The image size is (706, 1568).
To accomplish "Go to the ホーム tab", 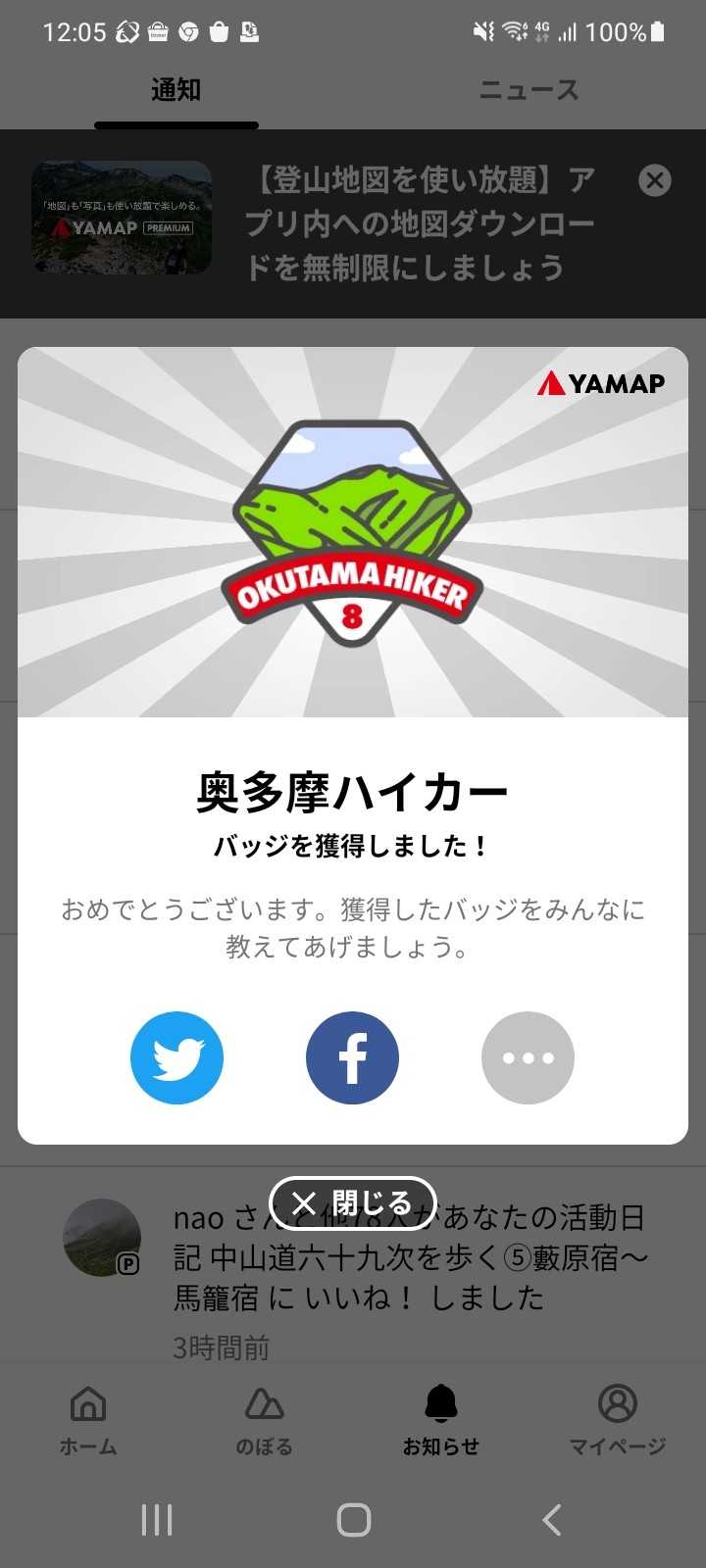I will (x=88, y=1419).
